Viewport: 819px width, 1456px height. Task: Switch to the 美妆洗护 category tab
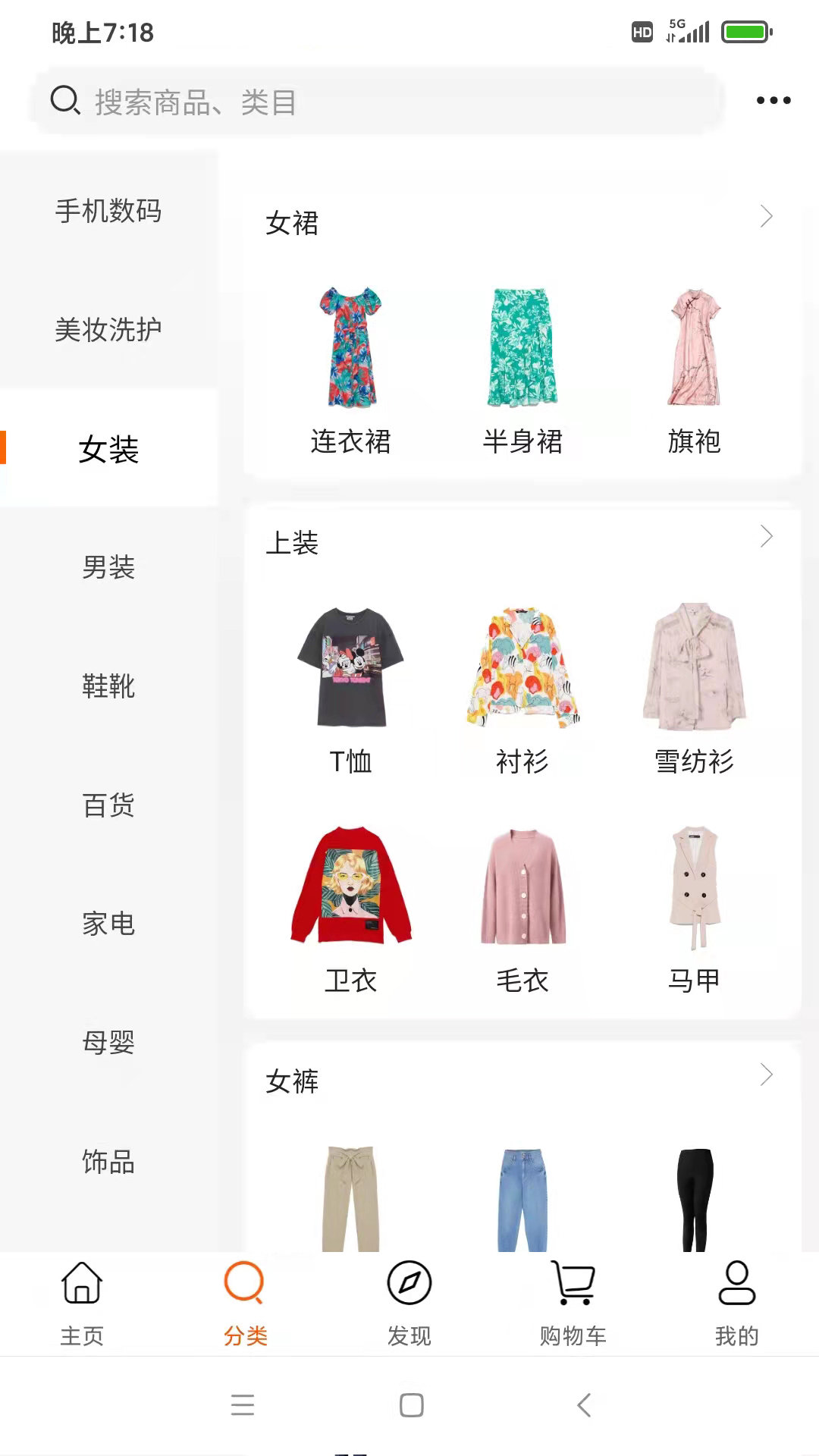[x=108, y=329]
